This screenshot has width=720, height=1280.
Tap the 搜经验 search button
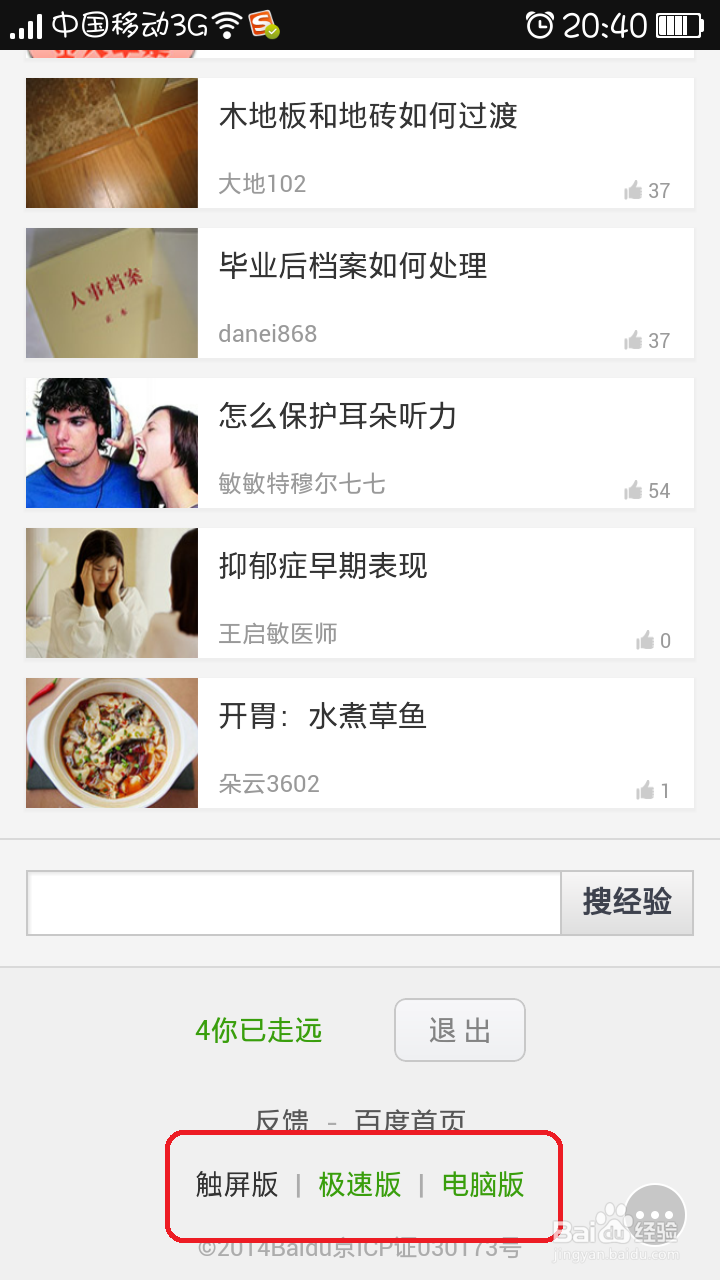[627, 903]
